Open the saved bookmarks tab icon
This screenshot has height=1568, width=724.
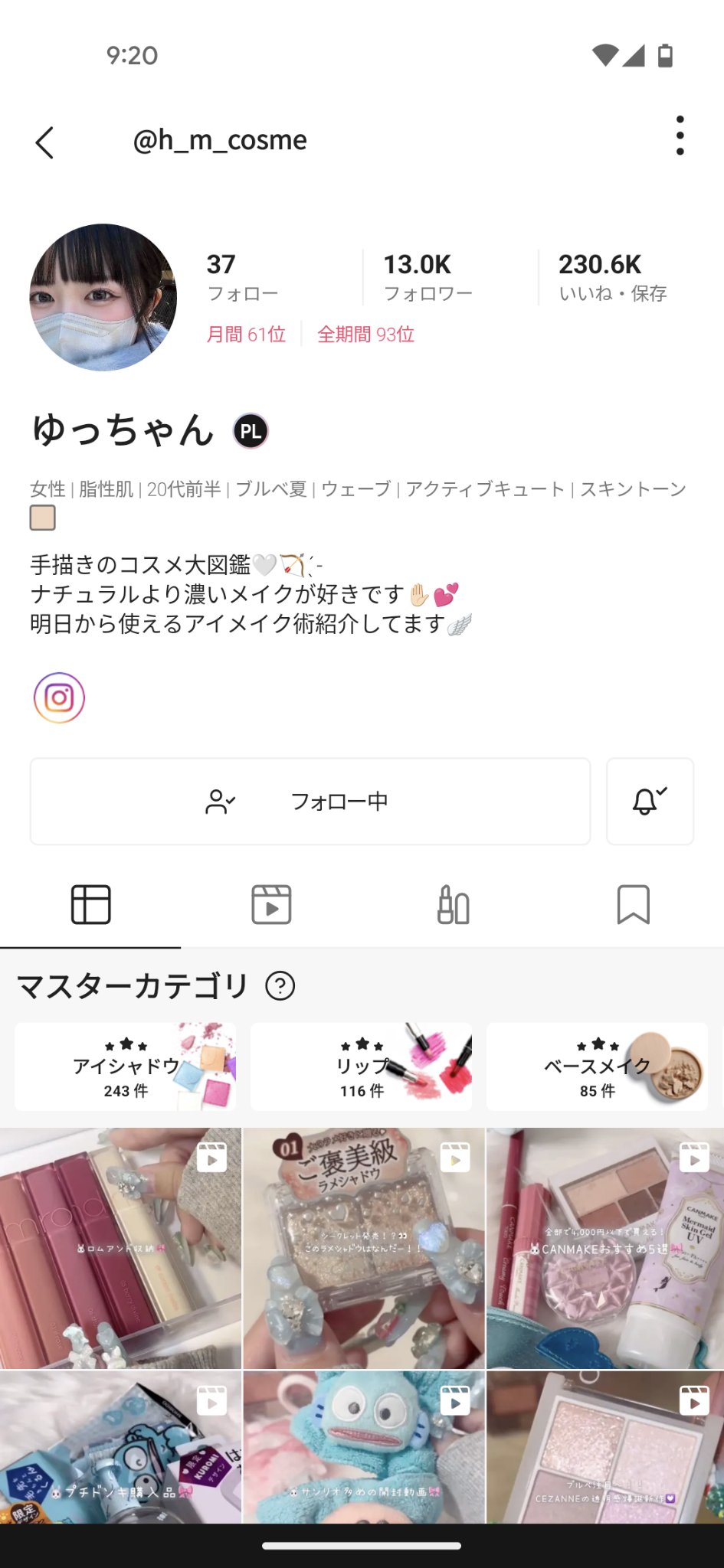pos(634,903)
